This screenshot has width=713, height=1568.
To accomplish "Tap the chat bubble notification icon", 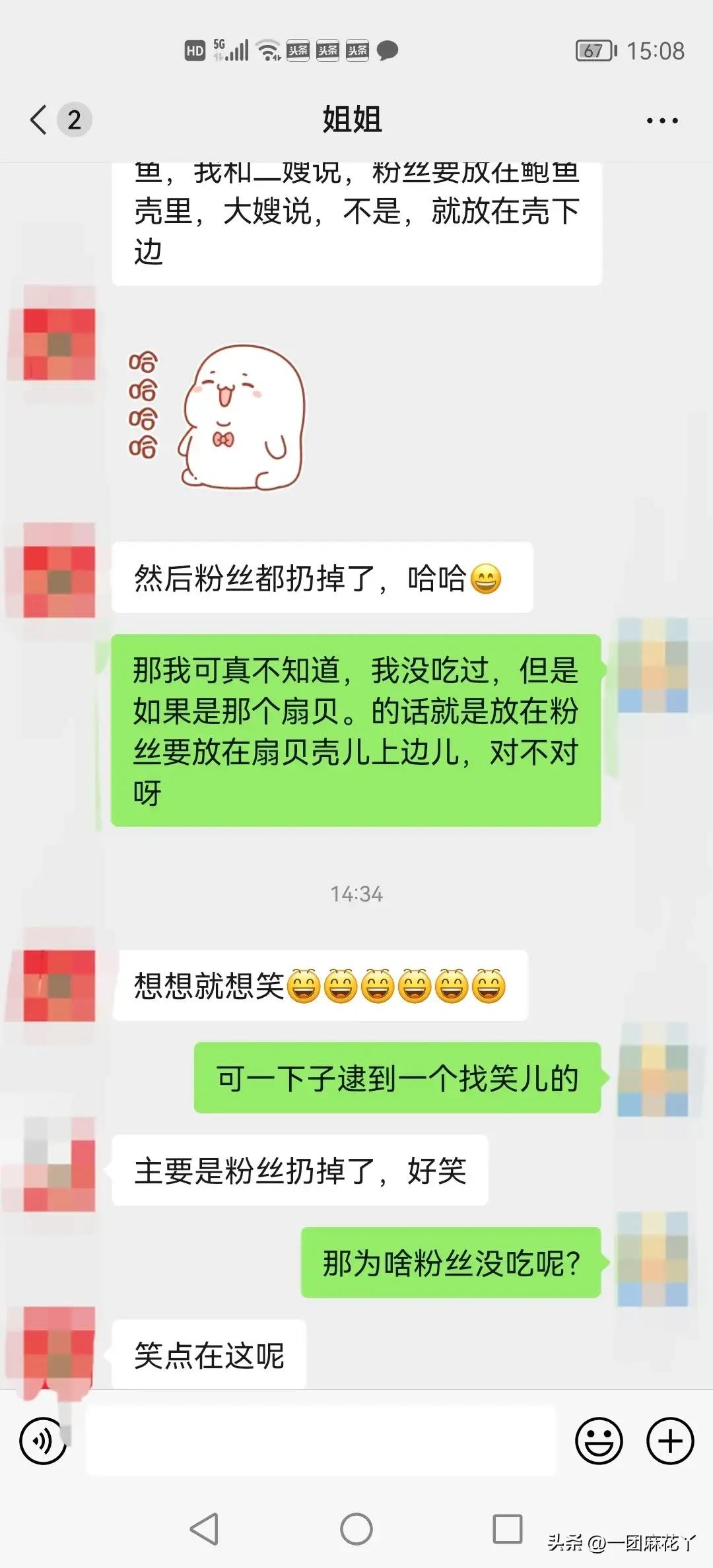I will click(387, 49).
